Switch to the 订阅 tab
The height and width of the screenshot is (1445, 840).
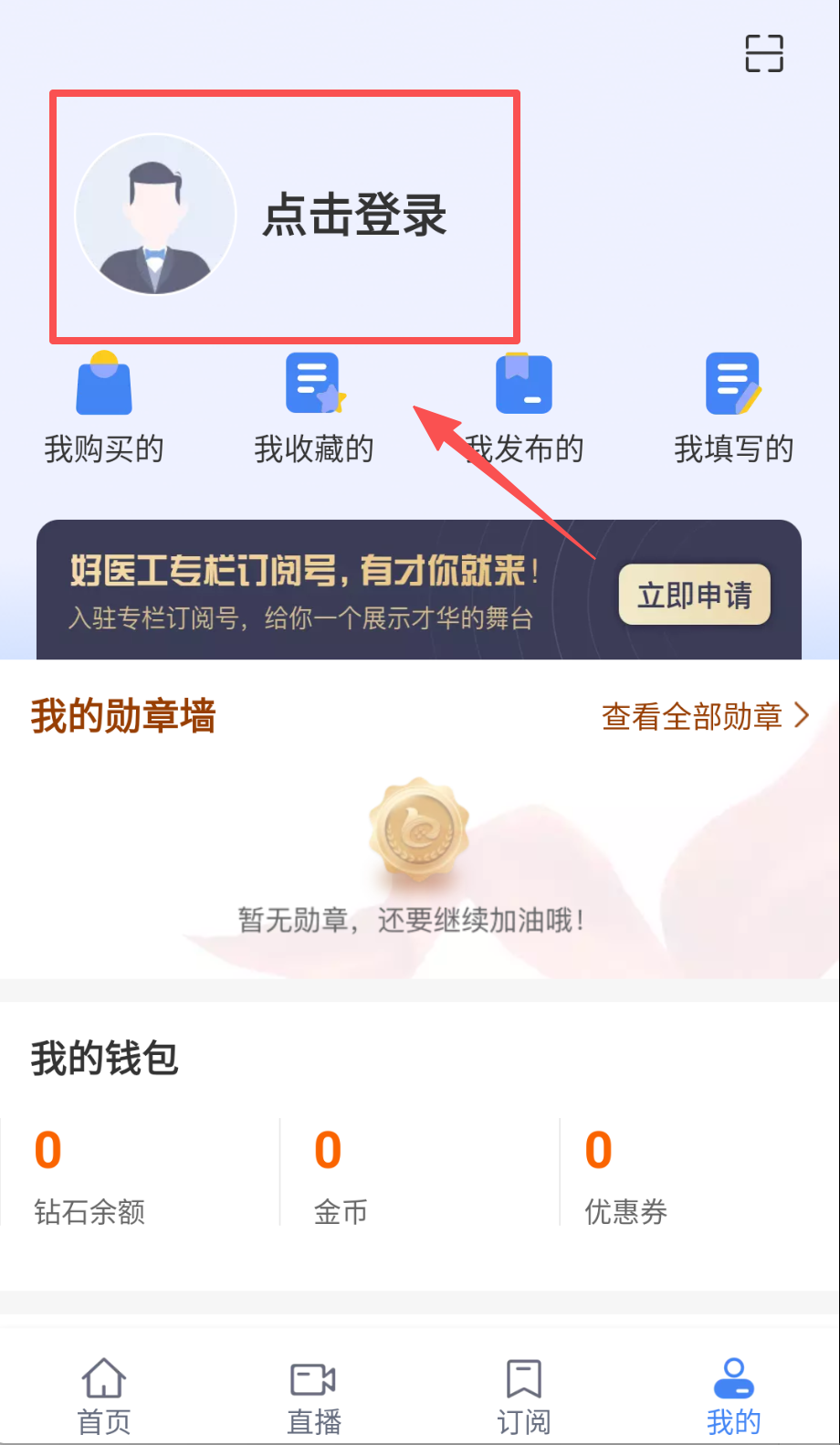524,1396
